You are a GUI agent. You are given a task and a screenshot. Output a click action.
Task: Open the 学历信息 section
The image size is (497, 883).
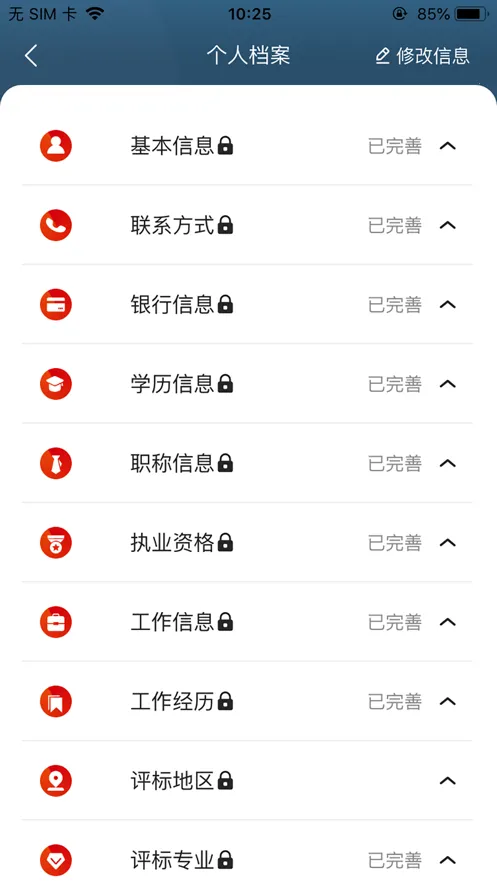tap(247, 384)
